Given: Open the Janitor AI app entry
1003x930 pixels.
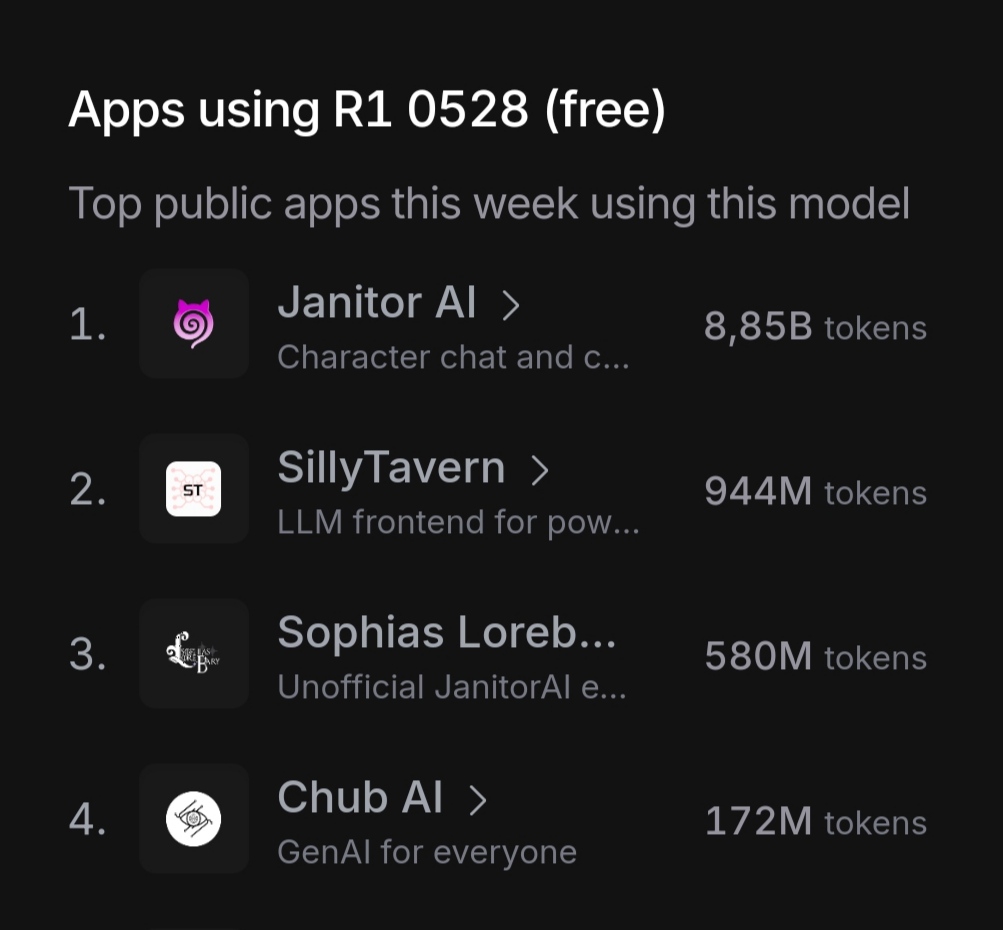Looking at the screenshot, I should pyautogui.click(x=377, y=303).
